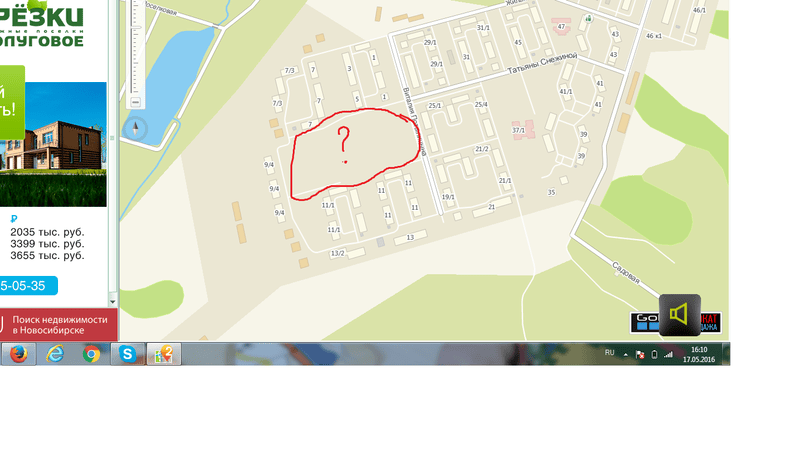Open the 2GIS map app in the taskbar
Image resolution: width=800 pixels, height=450 pixels.
coord(163,354)
